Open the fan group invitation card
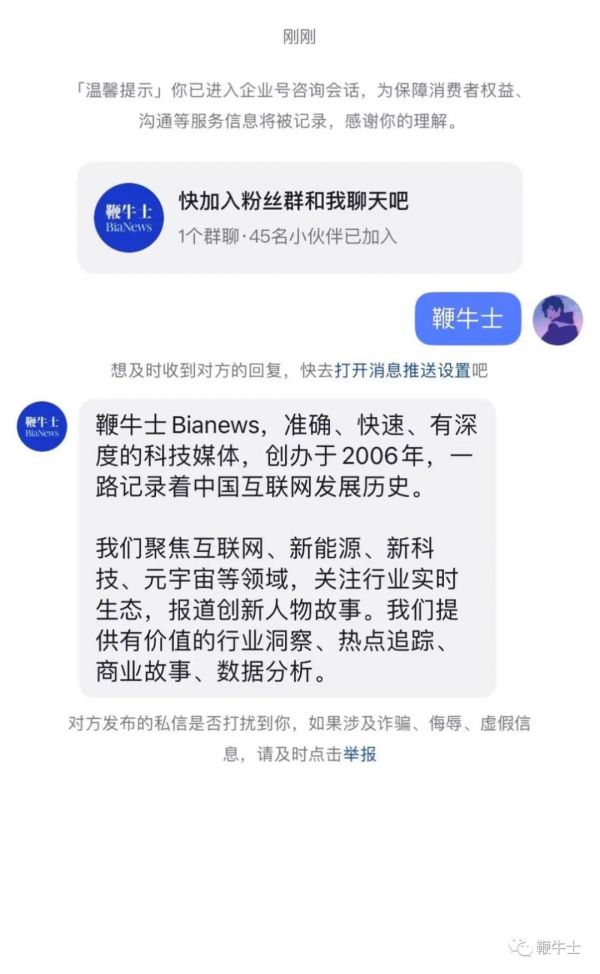Image resolution: width=600 pixels, height=974 pixels. point(299,217)
